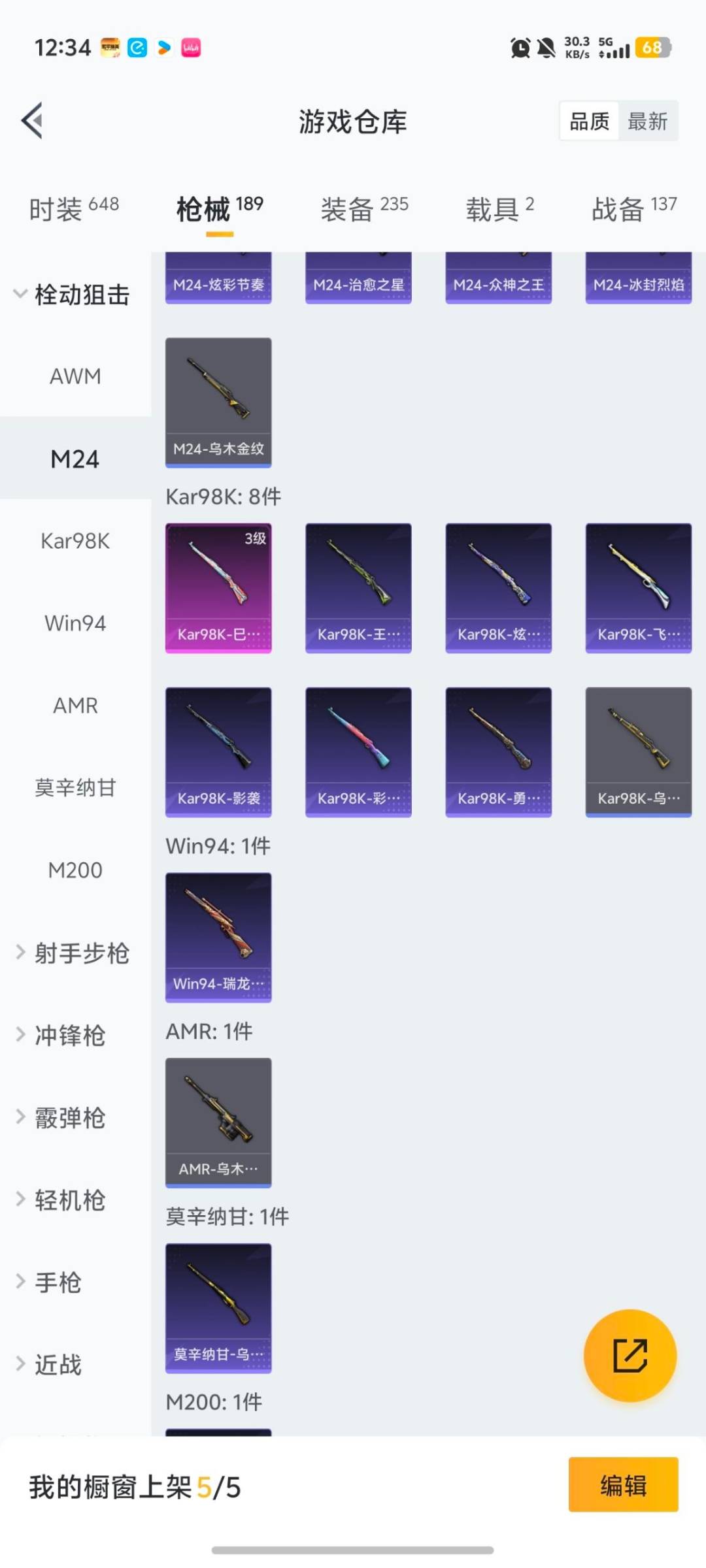Viewport: 706px width, 1568px height.
Task: Select the Kar98K-影袭 weapon skin
Action: pyautogui.click(x=218, y=750)
